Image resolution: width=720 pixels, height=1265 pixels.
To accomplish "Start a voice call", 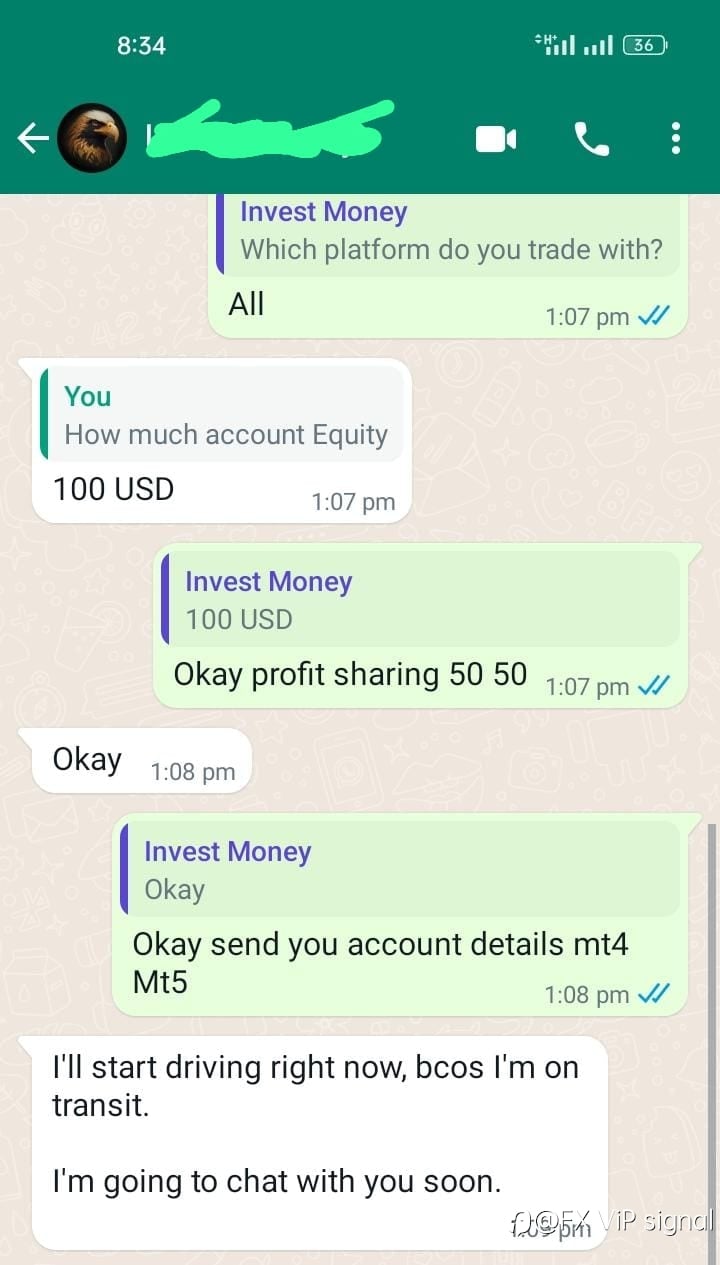I will click(592, 139).
